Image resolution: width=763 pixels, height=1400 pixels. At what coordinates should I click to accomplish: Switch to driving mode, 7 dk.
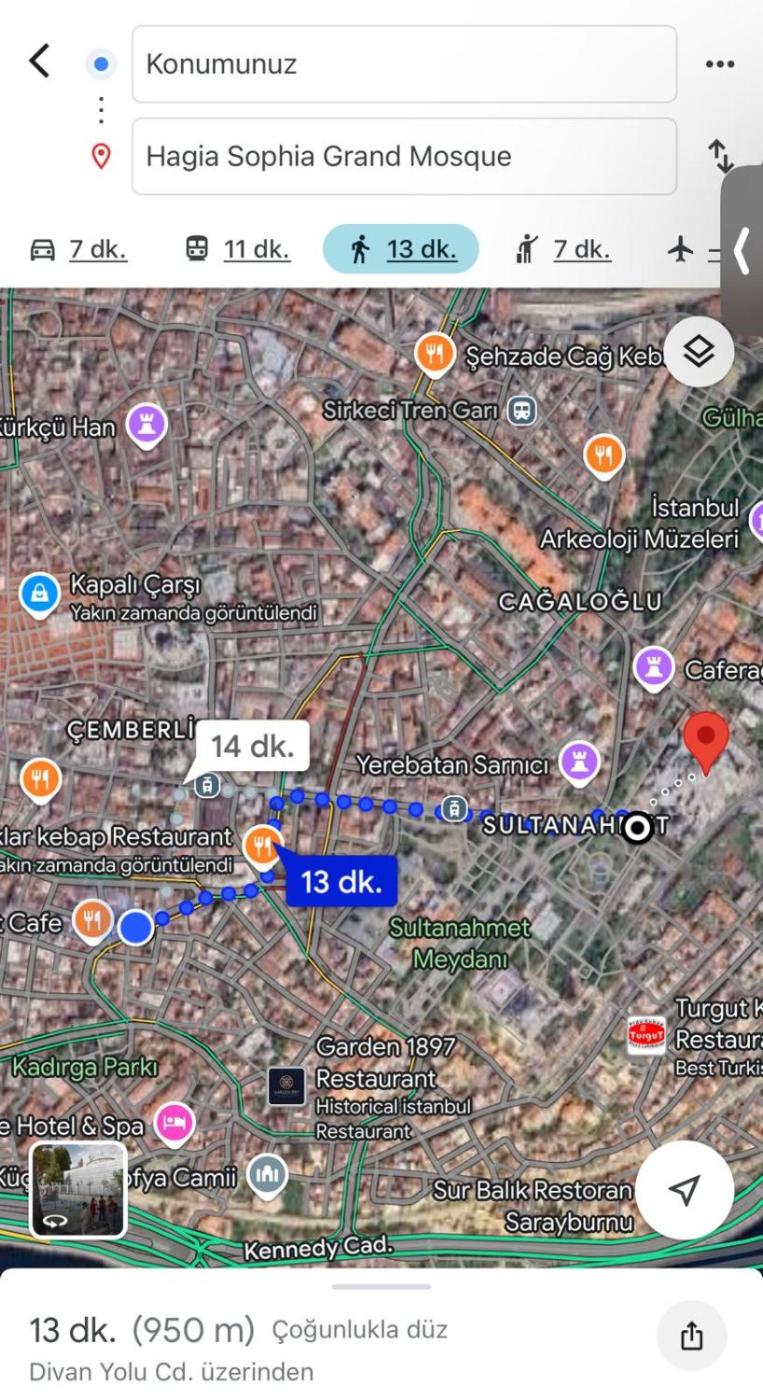[x=79, y=249]
